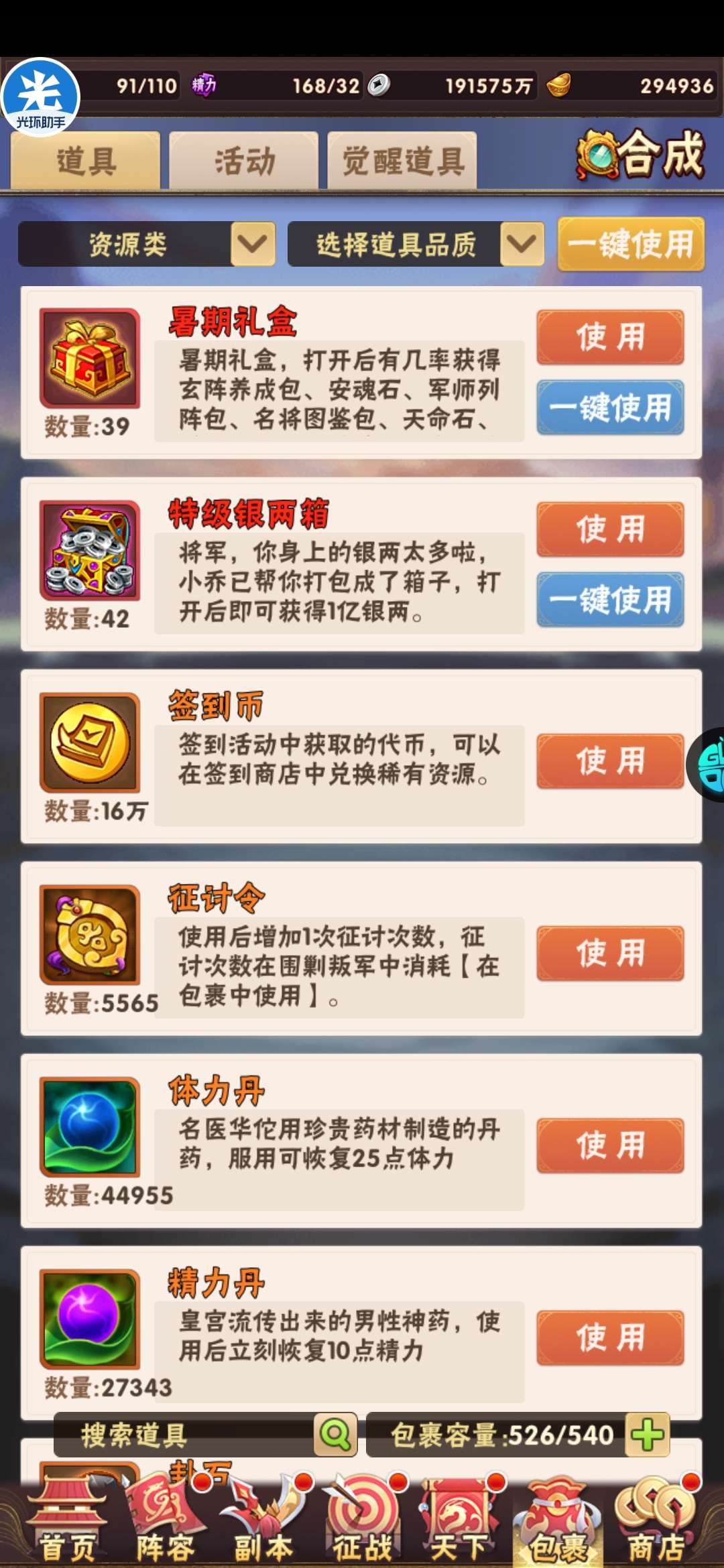The height and width of the screenshot is (1568, 724).
Task: Switch to the 活动 tab
Action: tap(244, 161)
